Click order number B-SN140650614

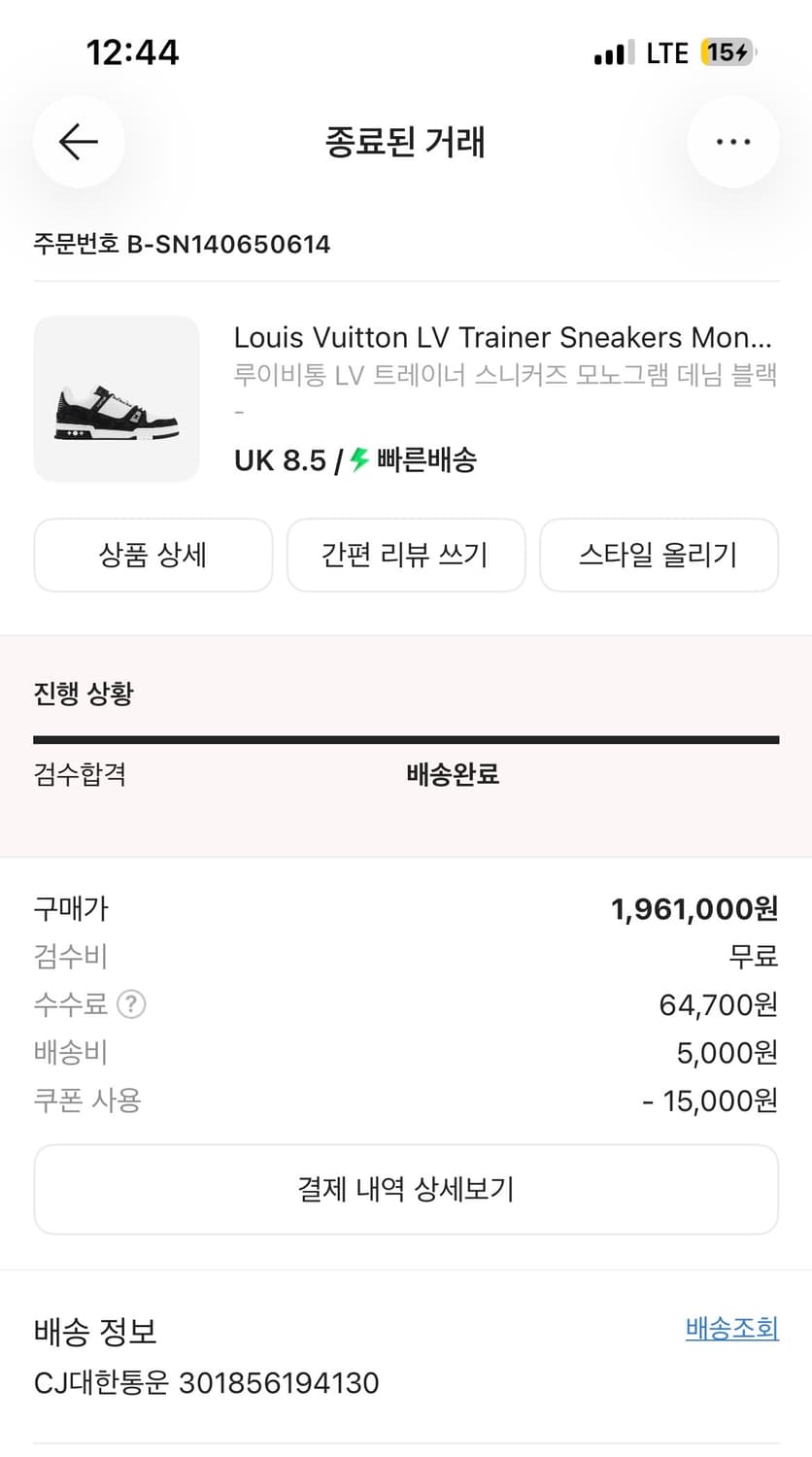pyautogui.click(x=183, y=244)
